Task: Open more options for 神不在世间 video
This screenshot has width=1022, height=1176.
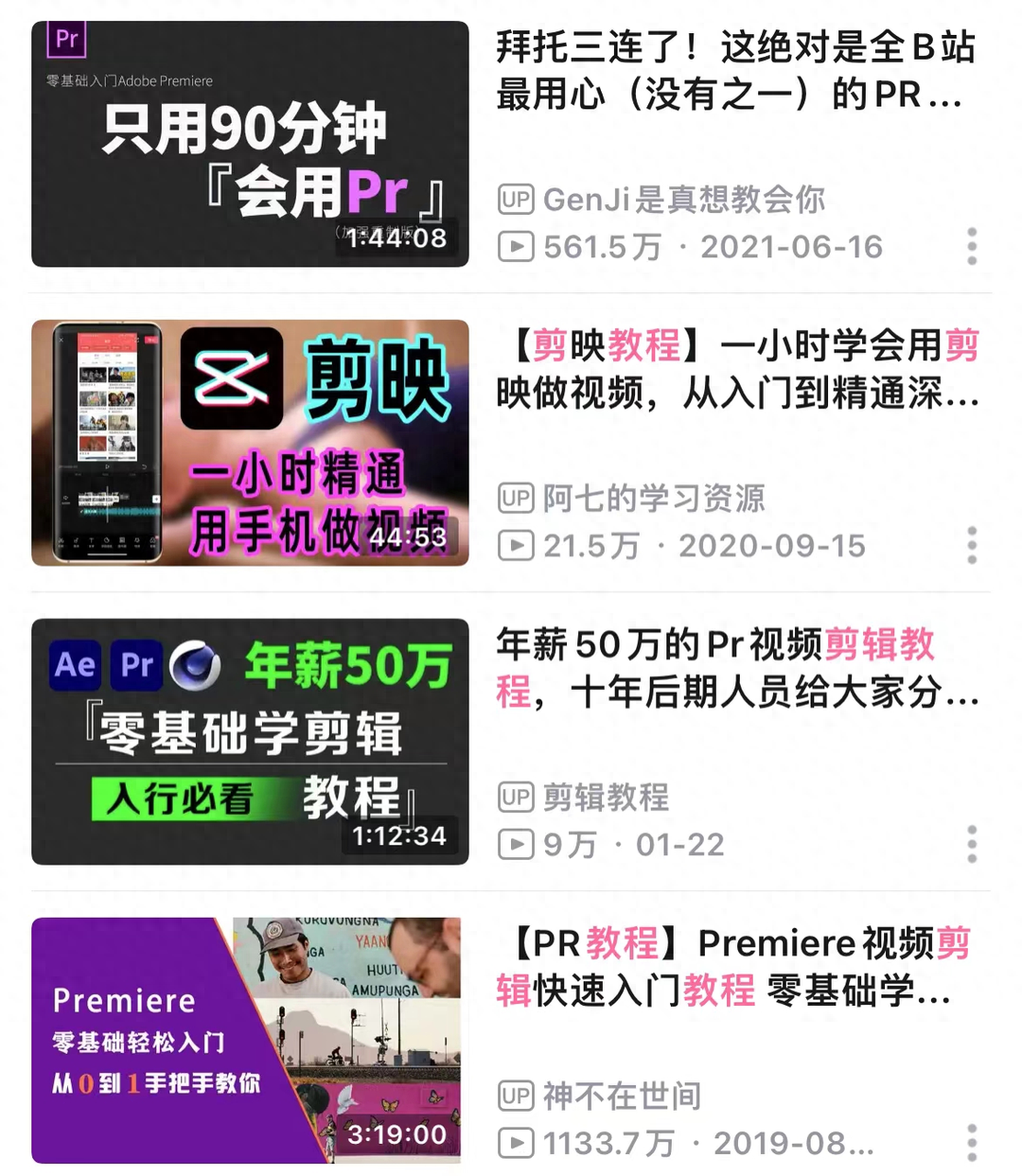Action: [972, 1143]
